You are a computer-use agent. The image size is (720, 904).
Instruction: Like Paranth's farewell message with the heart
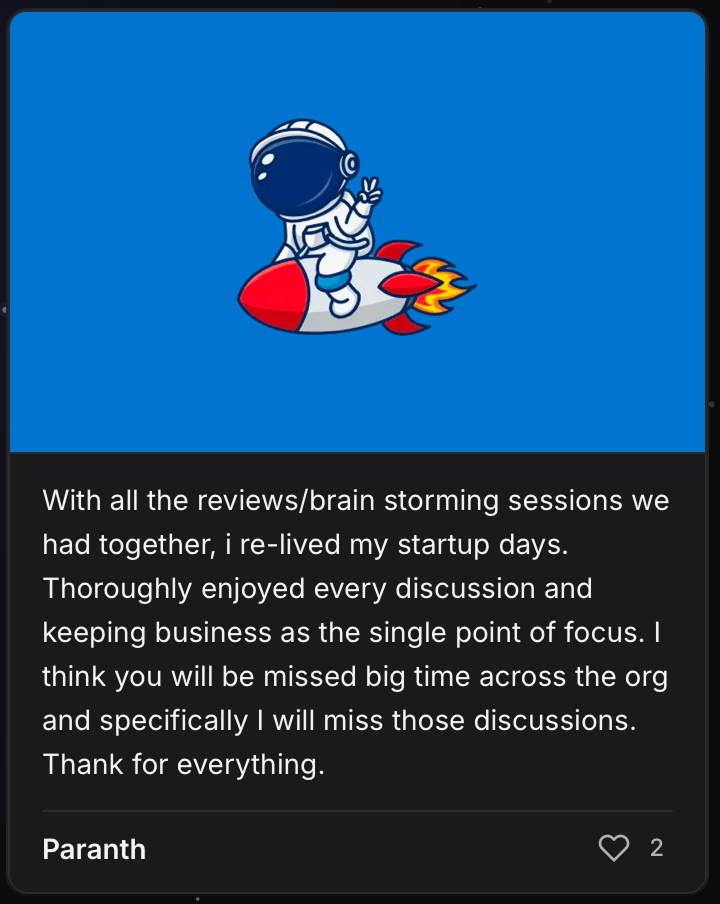613,848
